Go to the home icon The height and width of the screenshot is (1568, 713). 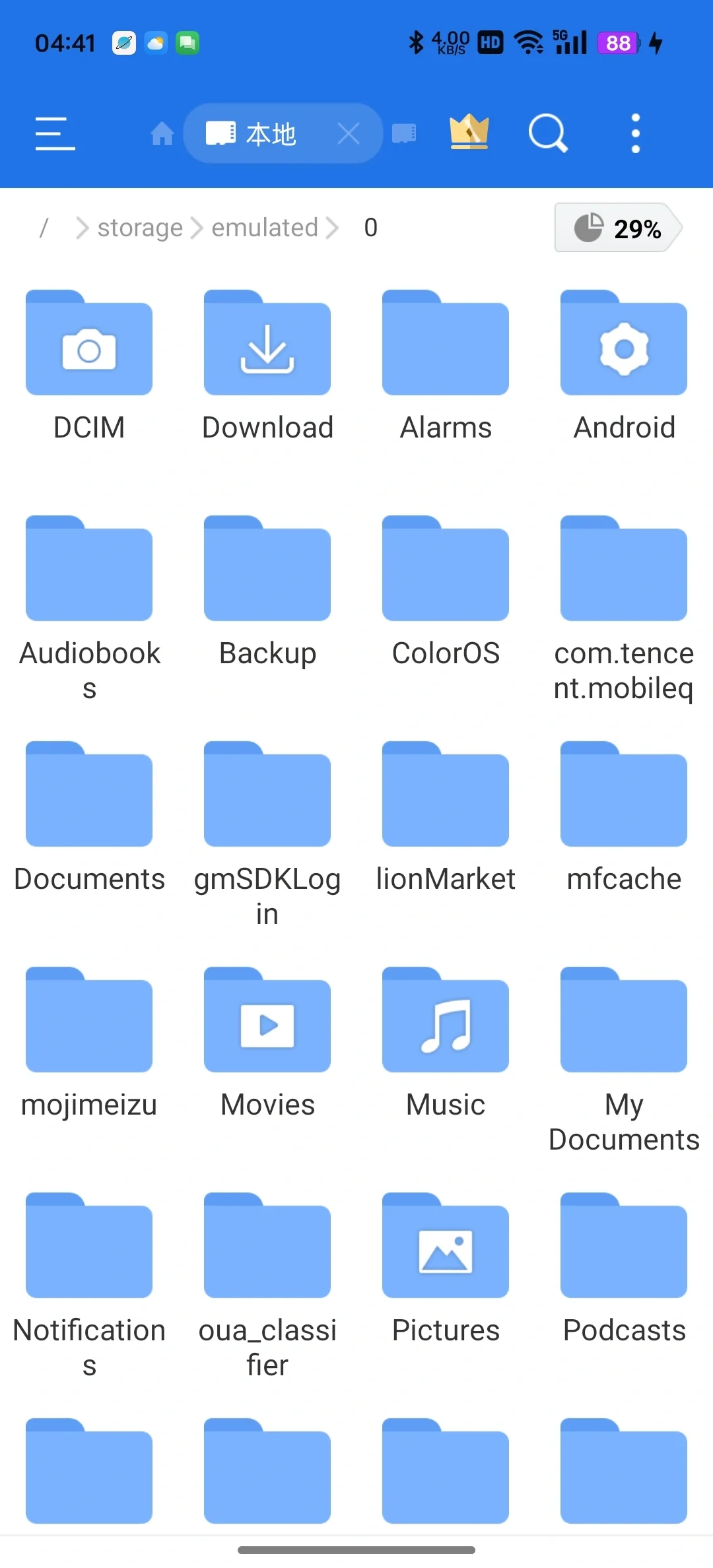click(x=162, y=134)
